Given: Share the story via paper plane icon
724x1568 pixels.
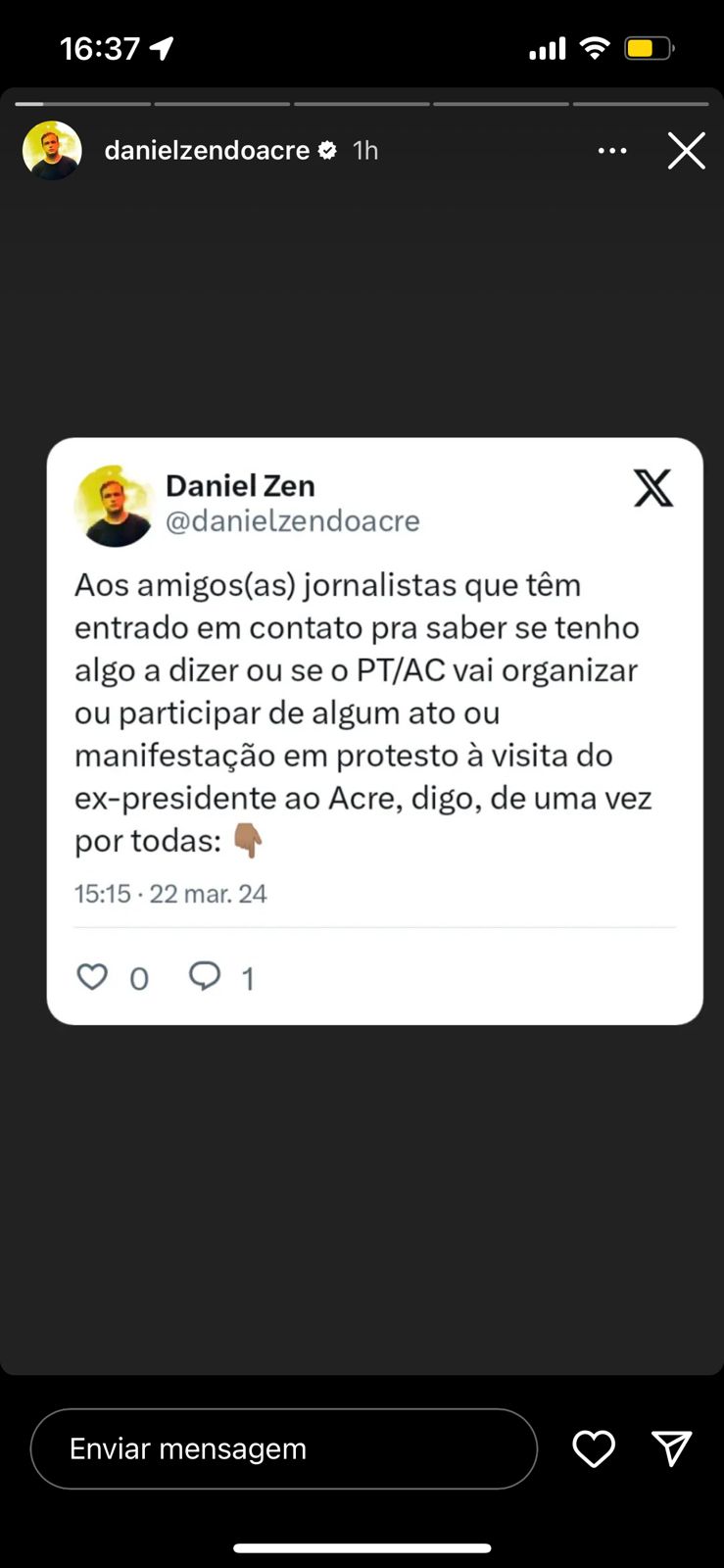Looking at the screenshot, I should pos(672,1448).
